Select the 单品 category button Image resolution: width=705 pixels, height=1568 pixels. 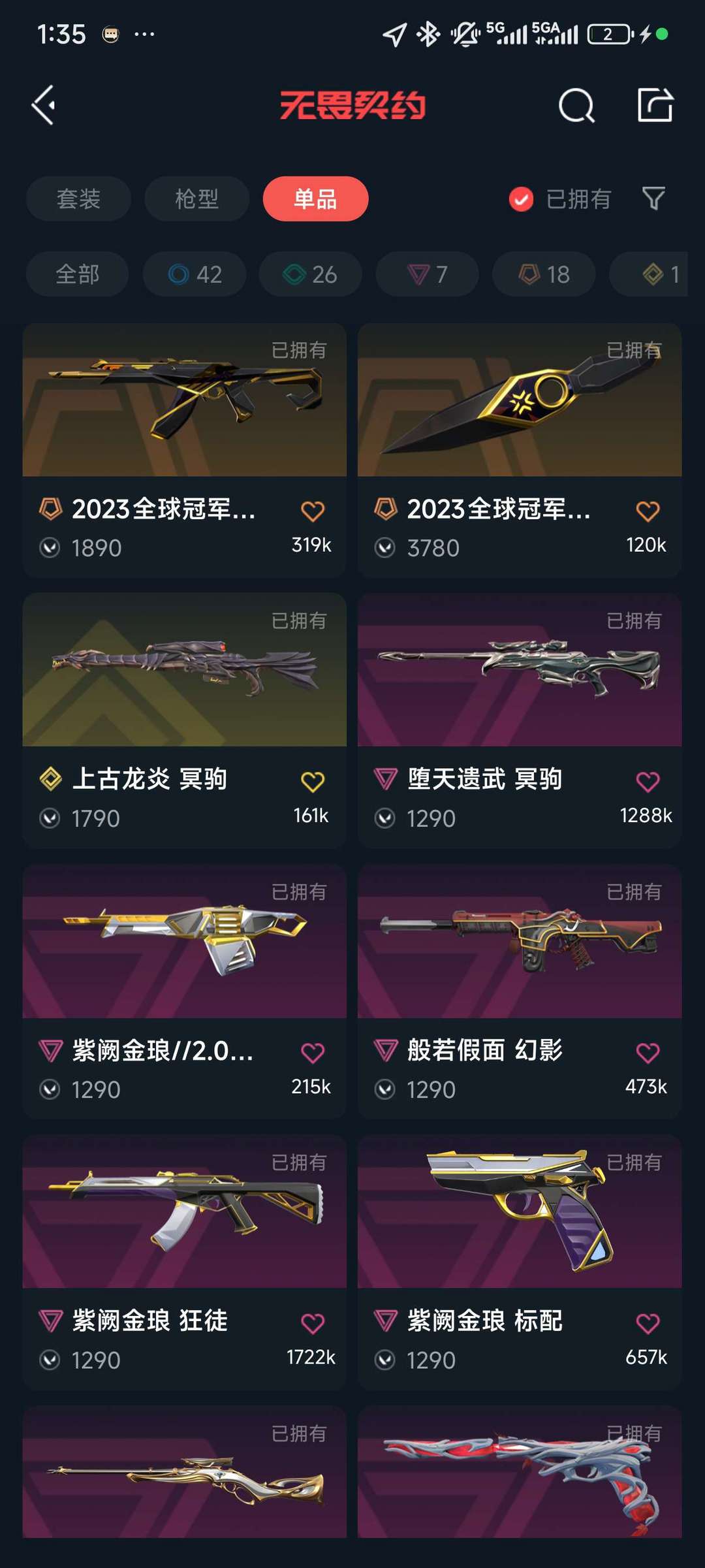(x=315, y=199)
